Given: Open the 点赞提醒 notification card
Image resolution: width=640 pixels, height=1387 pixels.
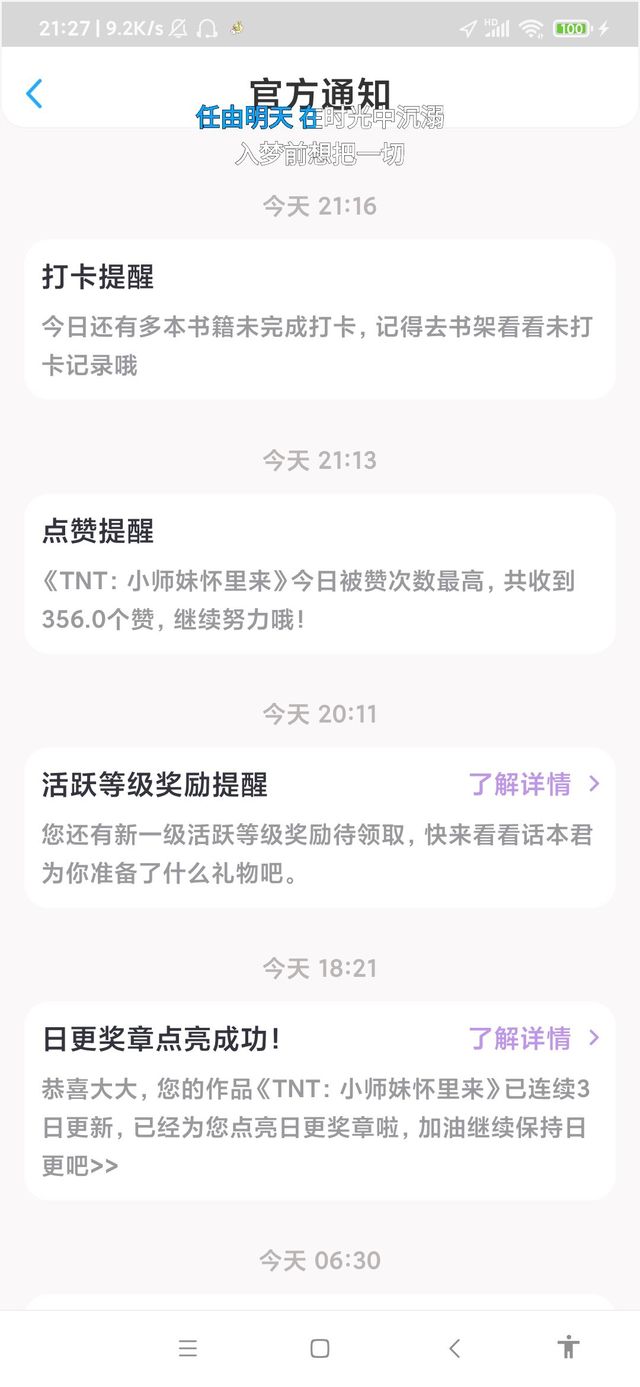Looking at the screenshot, I should (x=320, y=574).
